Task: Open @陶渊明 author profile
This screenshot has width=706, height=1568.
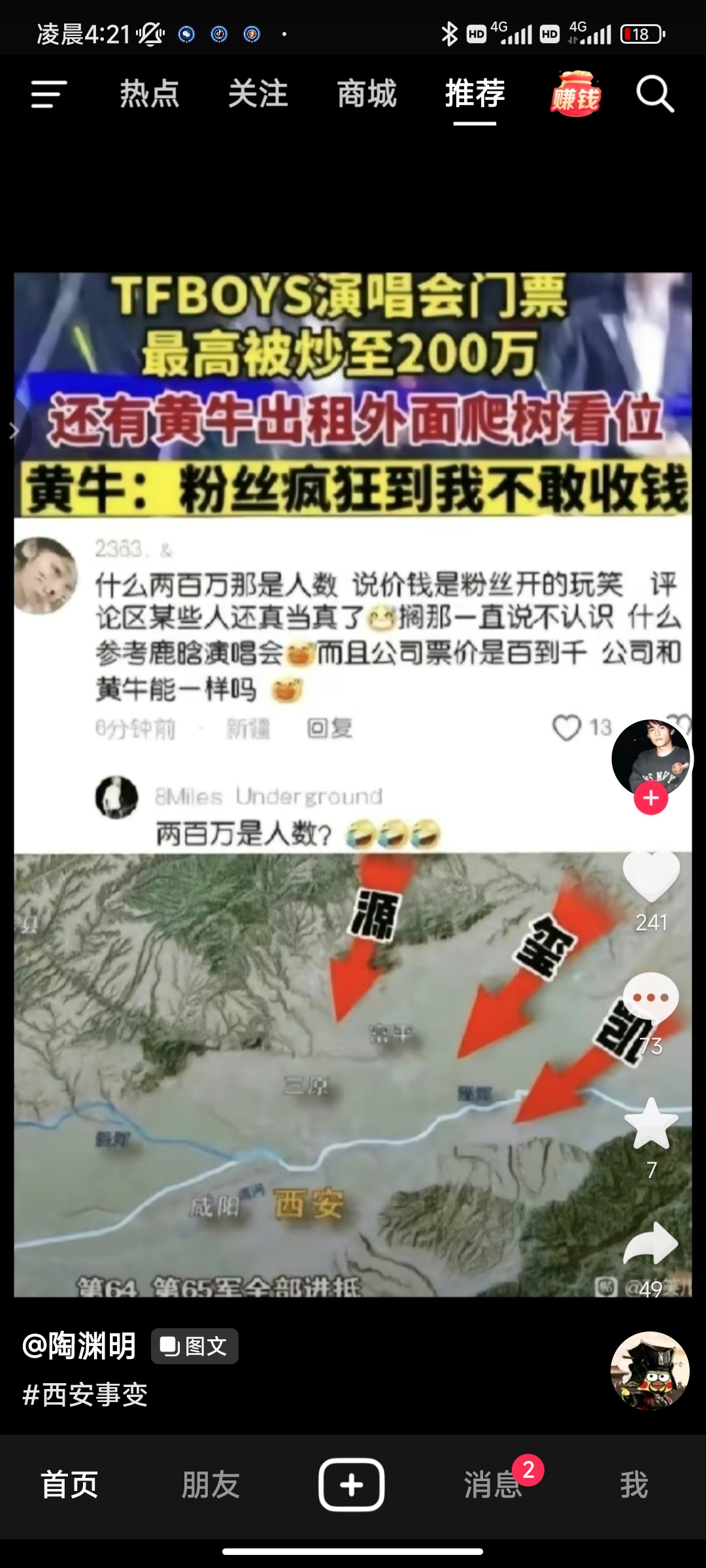Action: pyautogui.click(x=79, y=1346)
